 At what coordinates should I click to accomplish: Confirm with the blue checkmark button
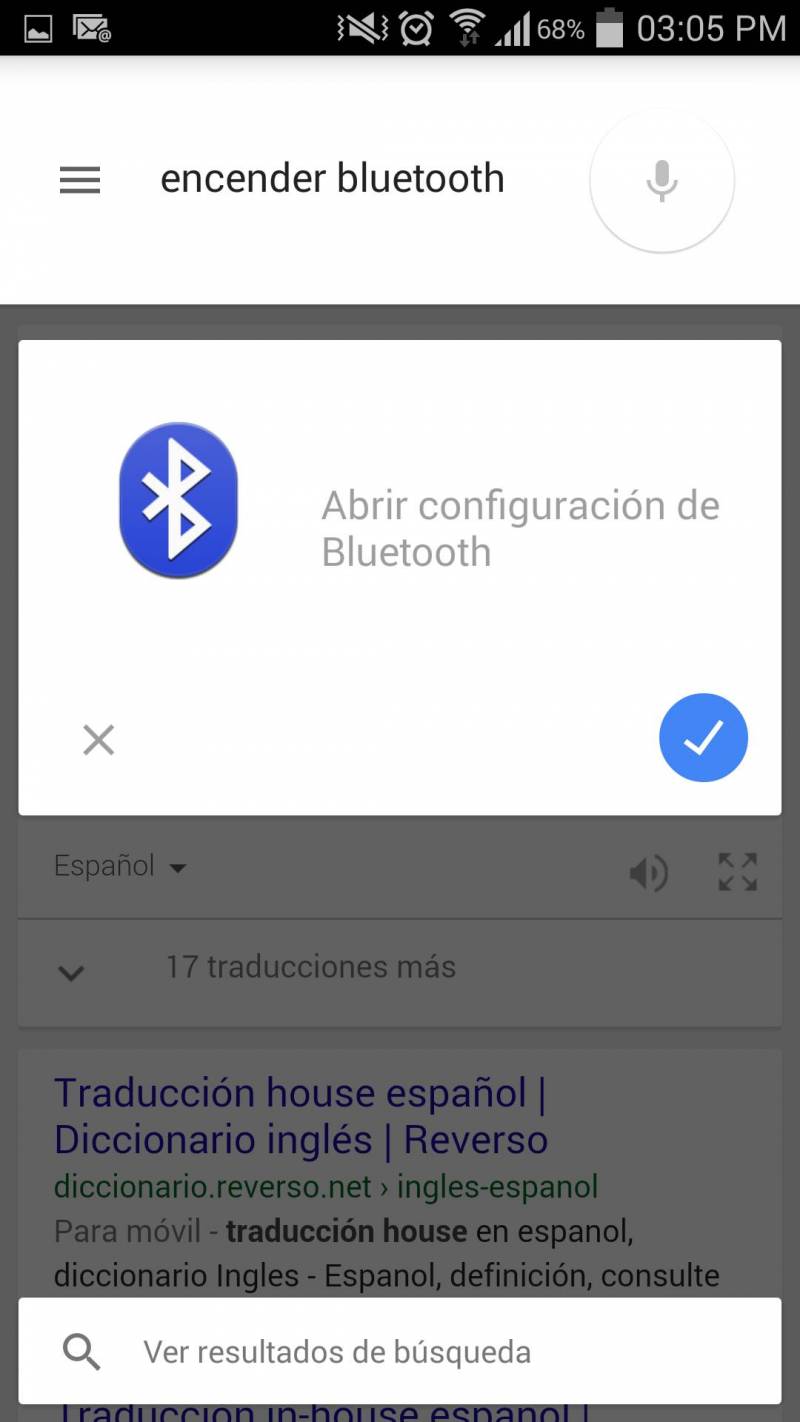[703, 737]
